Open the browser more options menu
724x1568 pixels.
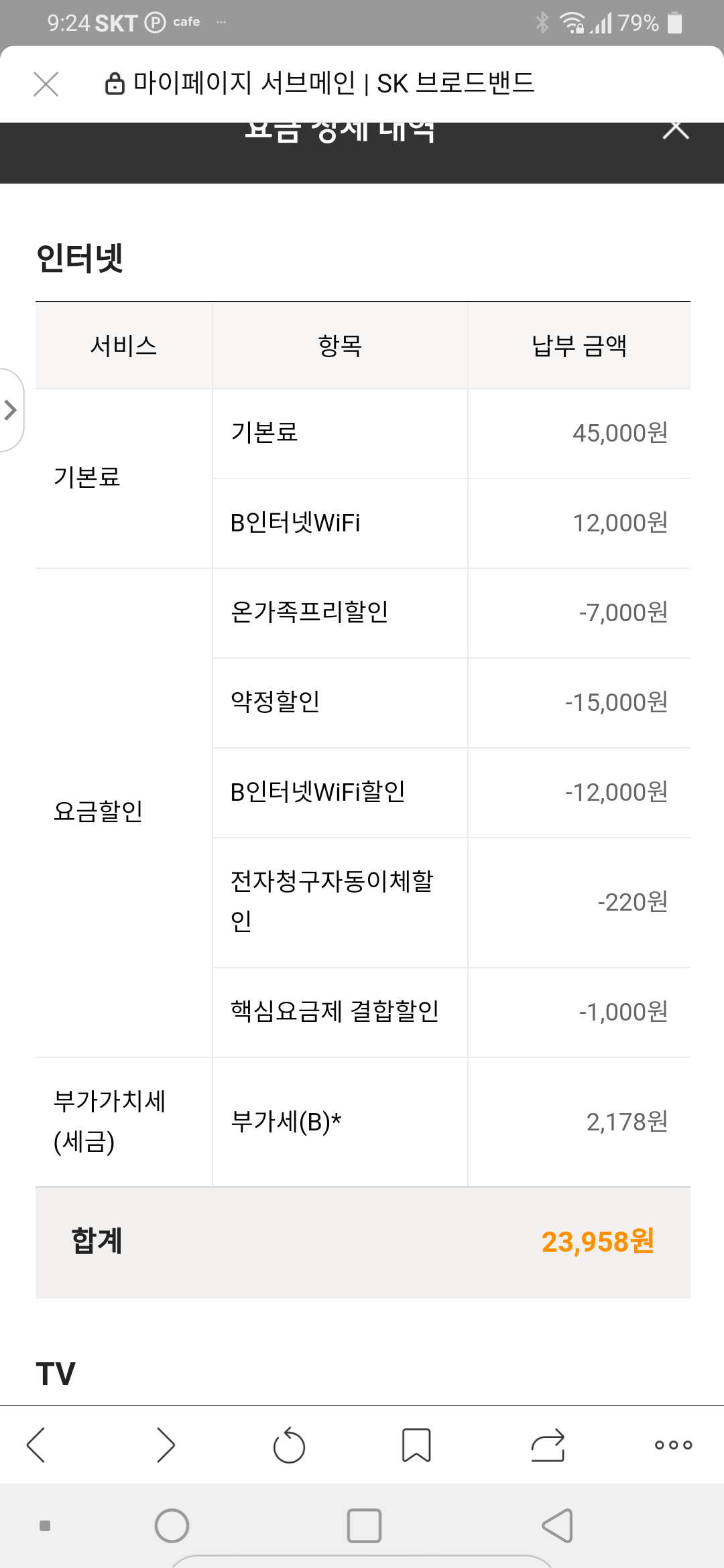click(x=673, y=1445)
